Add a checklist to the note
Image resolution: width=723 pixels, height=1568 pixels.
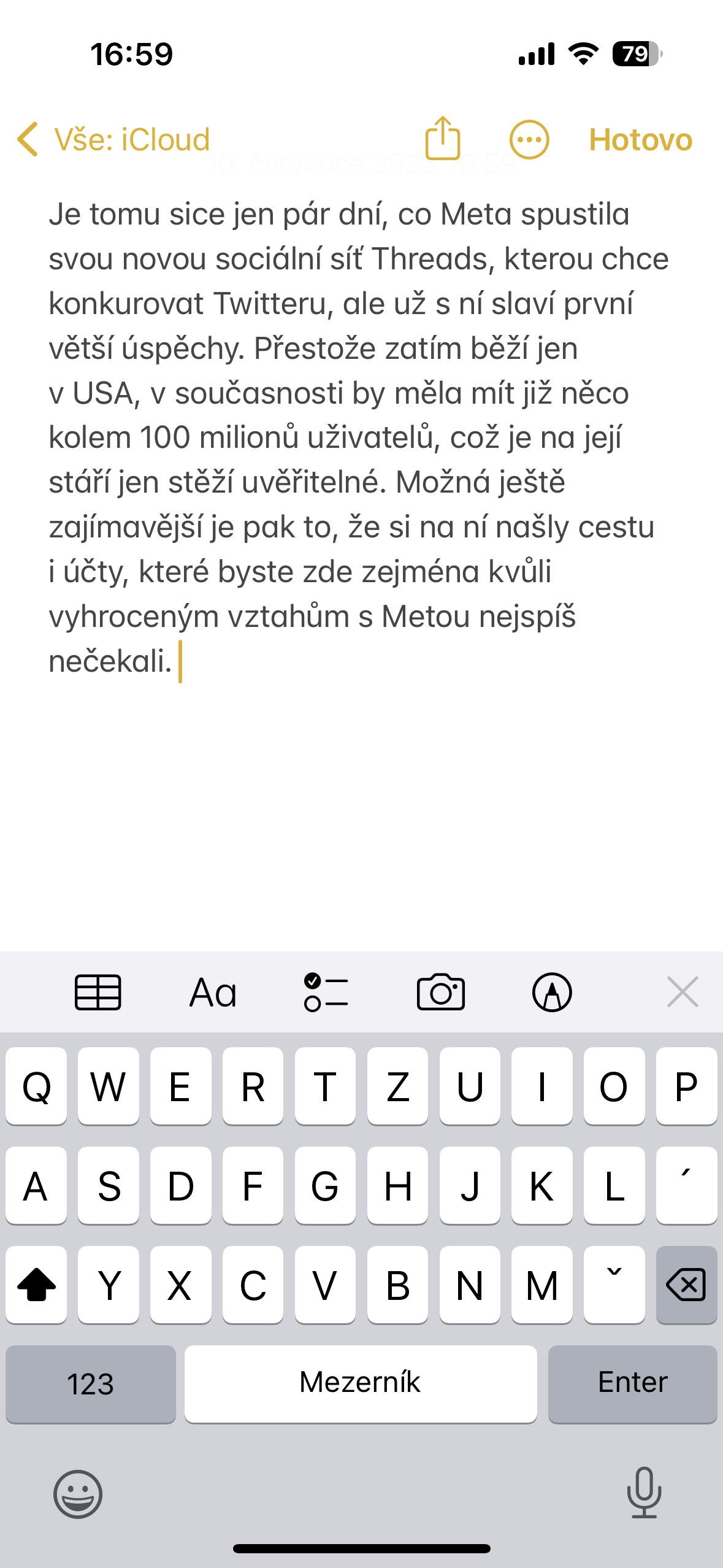(326, 992)
